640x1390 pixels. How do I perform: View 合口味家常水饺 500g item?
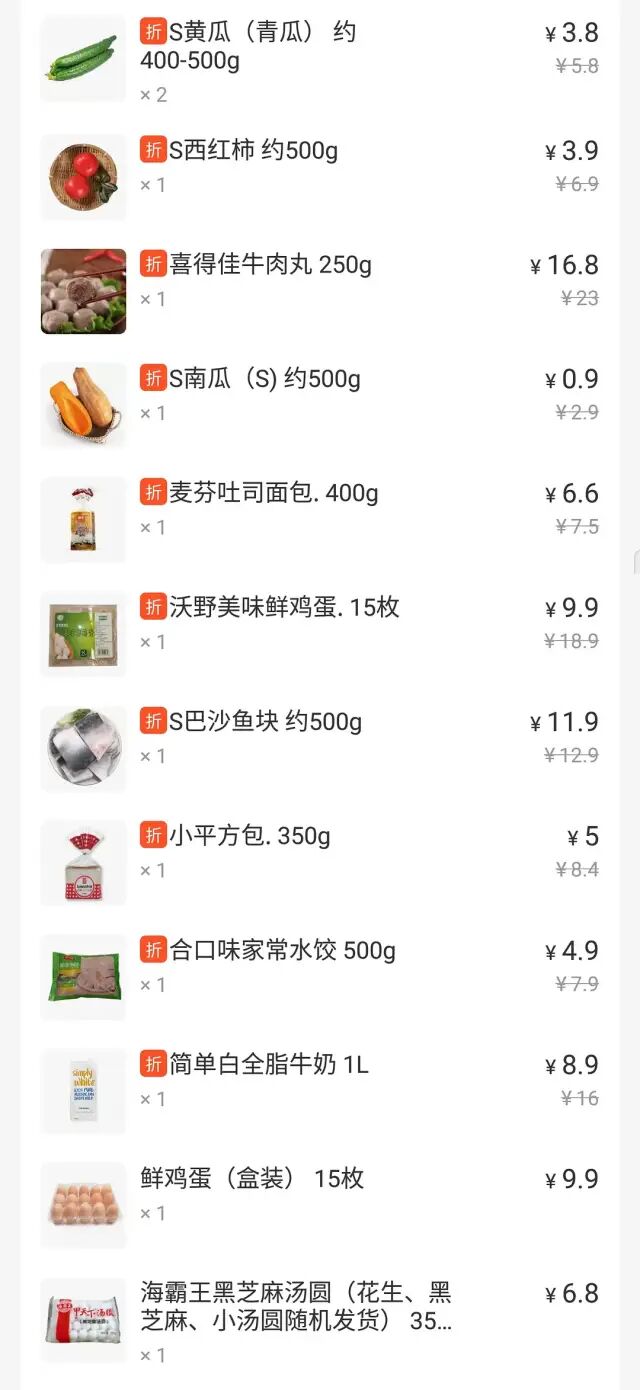(x=282, y=949)
